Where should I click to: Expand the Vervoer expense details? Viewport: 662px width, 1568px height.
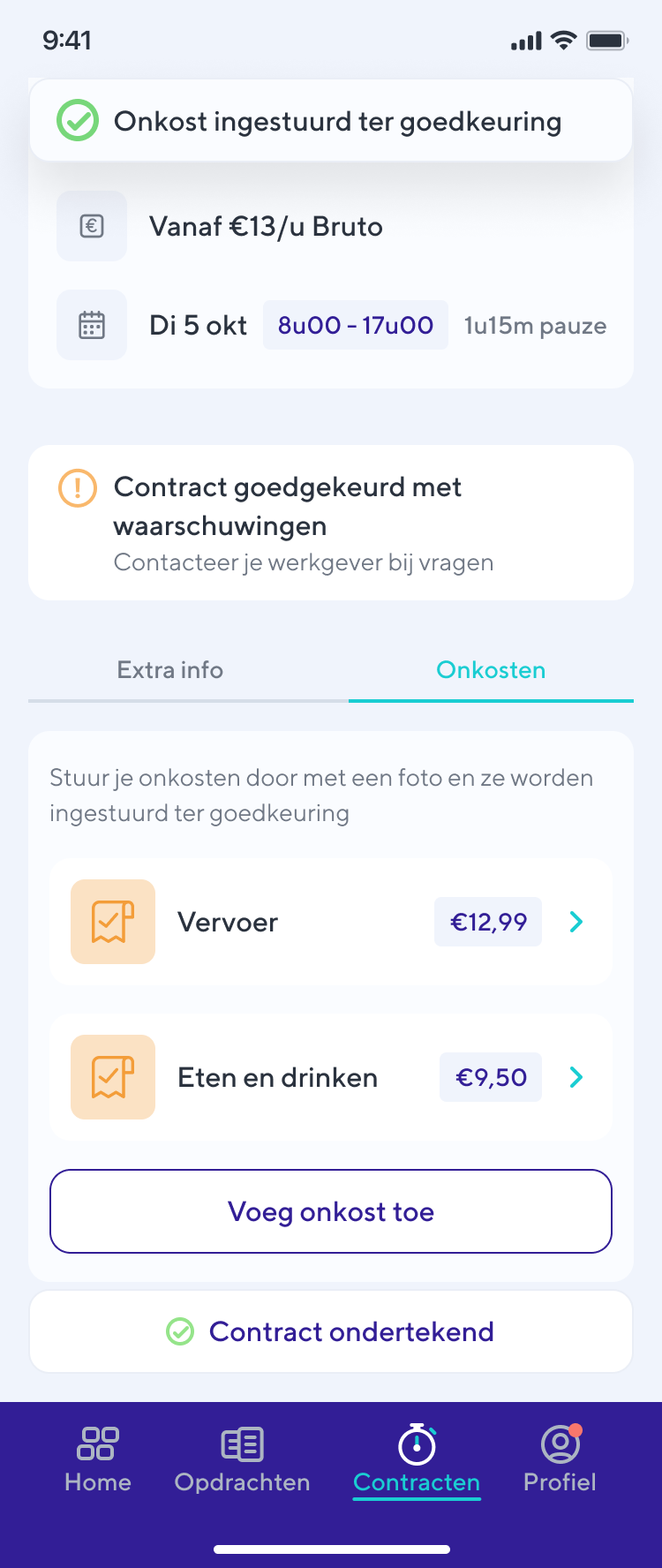tap(575, 921)
